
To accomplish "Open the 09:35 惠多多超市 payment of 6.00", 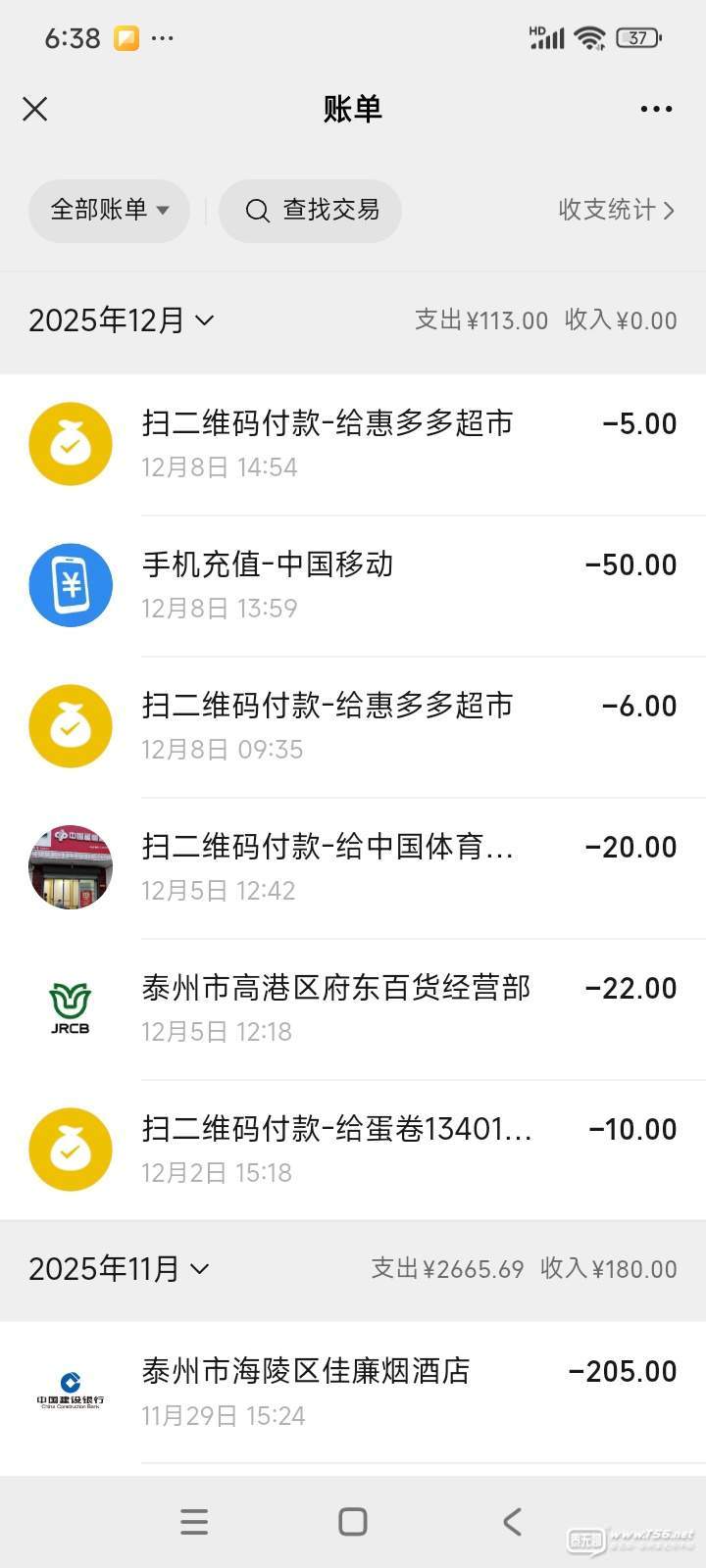I will click(353, 726).
